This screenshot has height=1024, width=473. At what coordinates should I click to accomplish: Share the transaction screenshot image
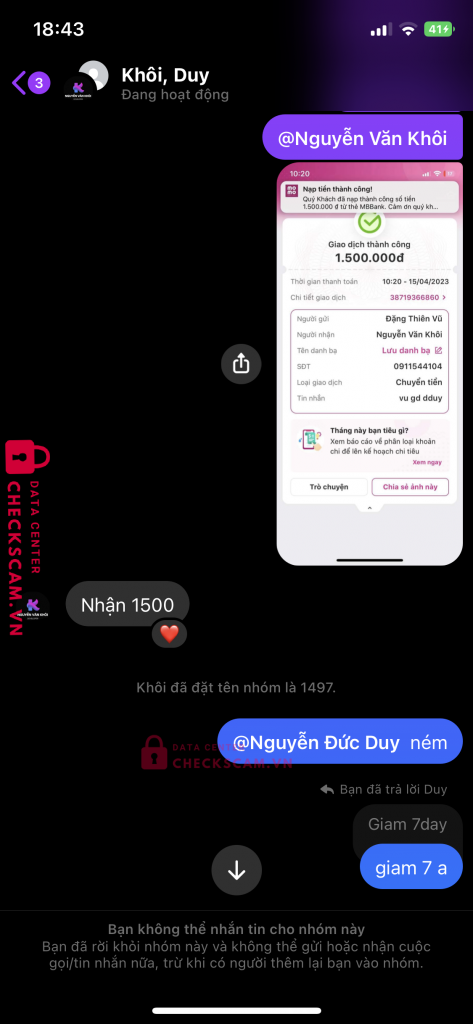[x=240, y=363]
